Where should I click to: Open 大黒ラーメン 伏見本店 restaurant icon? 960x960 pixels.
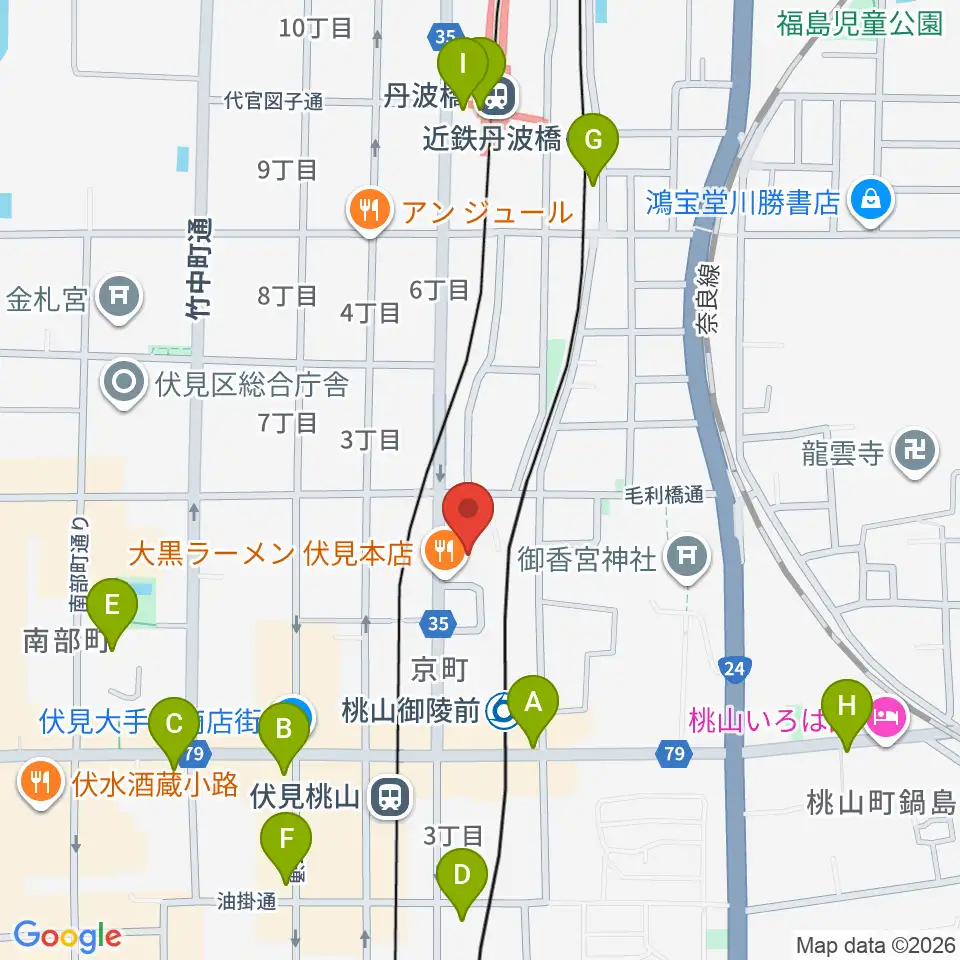(x=445, y=553)
